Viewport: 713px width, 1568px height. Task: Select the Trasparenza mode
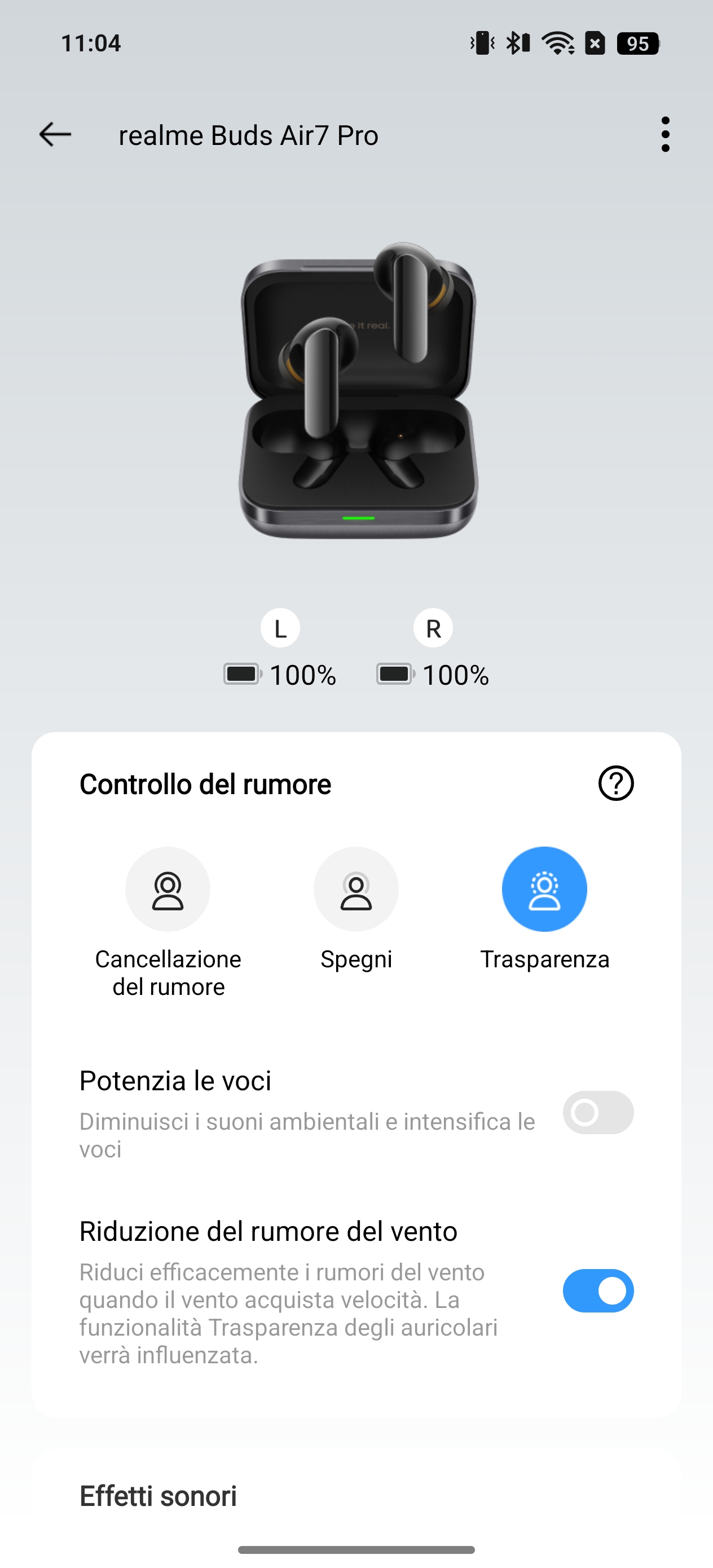coord(544,889)
